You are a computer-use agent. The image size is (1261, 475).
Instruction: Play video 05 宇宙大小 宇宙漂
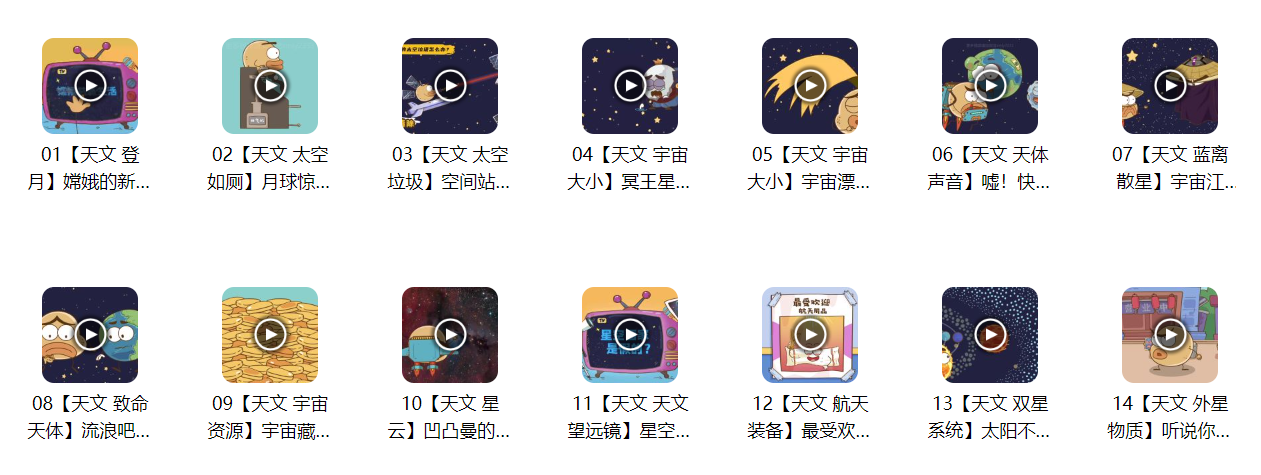[810, 86]
